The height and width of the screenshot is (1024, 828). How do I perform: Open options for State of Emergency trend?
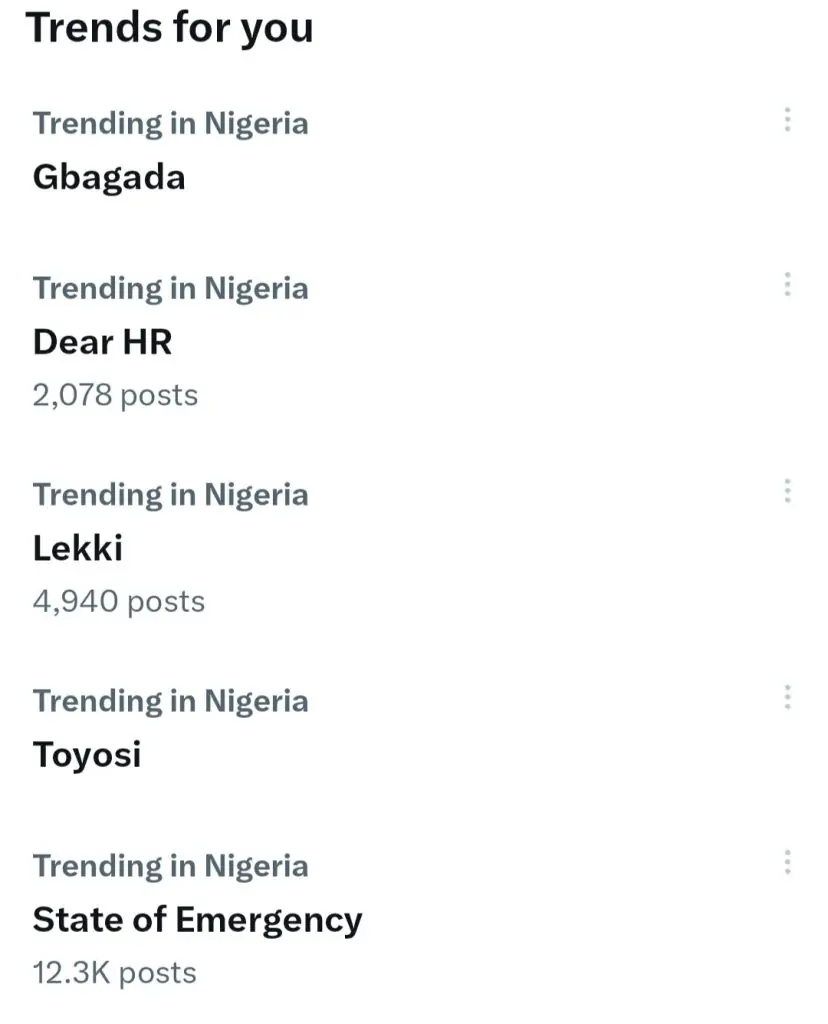pos(788,862)
